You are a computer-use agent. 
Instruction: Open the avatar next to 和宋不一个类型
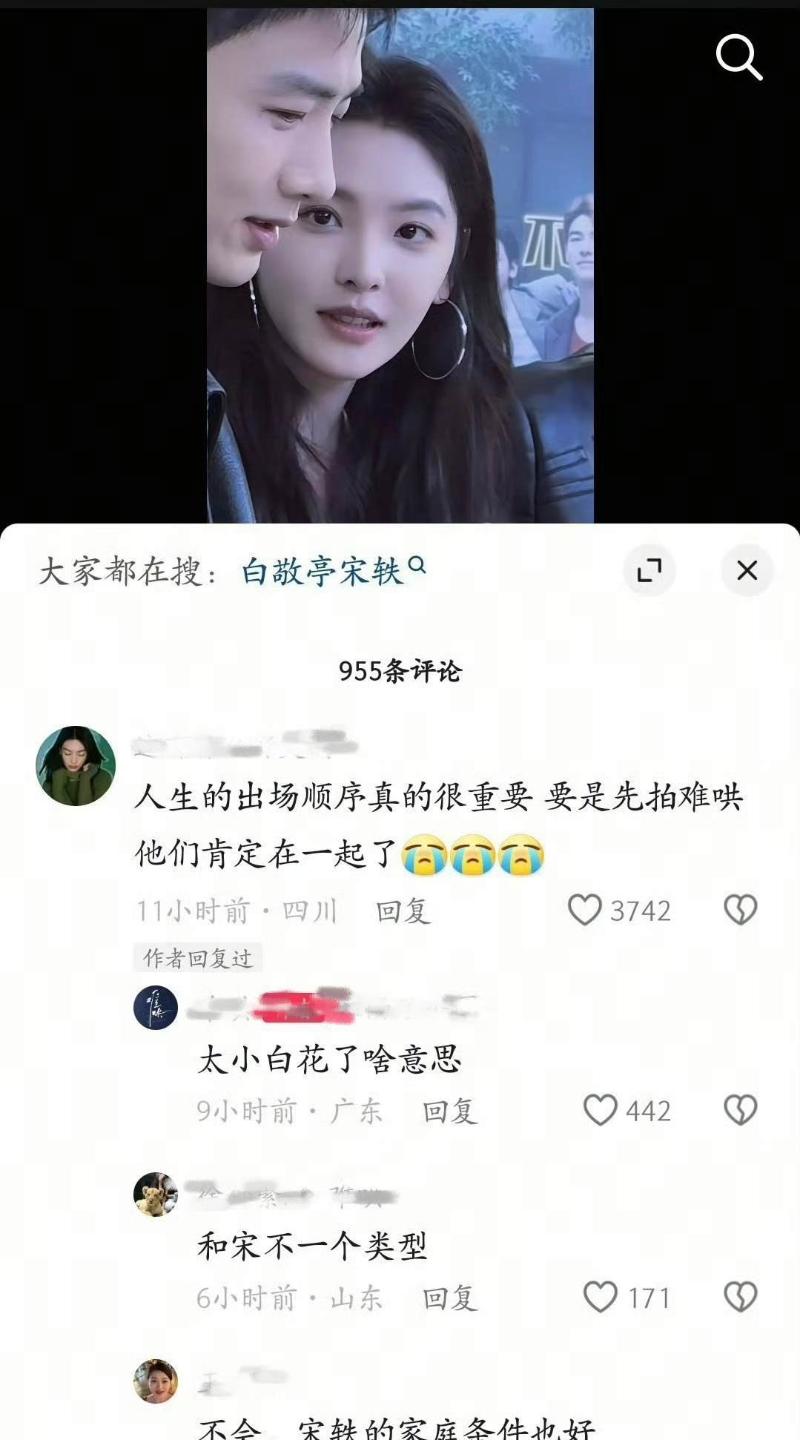[156, 1194]
